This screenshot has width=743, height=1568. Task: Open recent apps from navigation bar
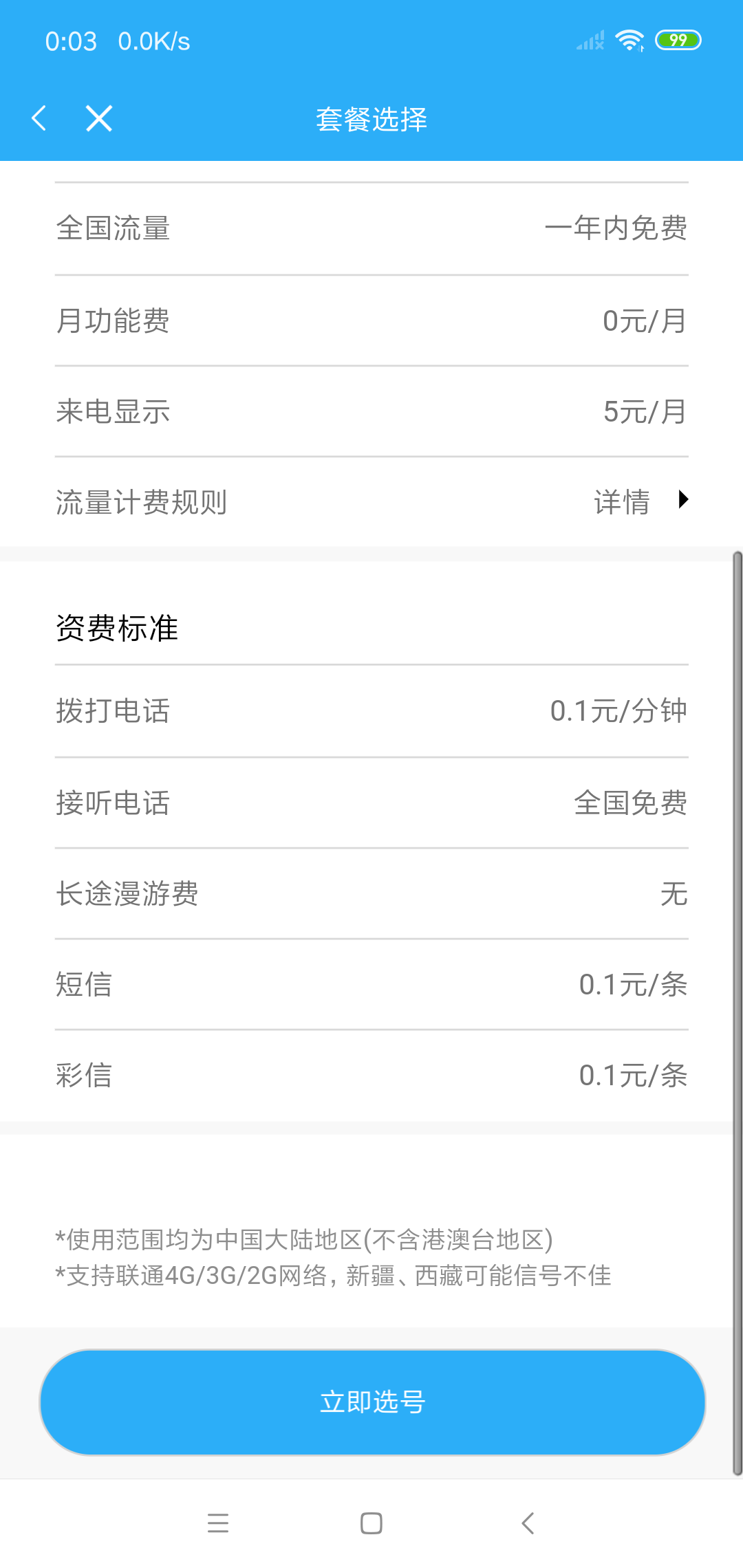(218, 1523)
